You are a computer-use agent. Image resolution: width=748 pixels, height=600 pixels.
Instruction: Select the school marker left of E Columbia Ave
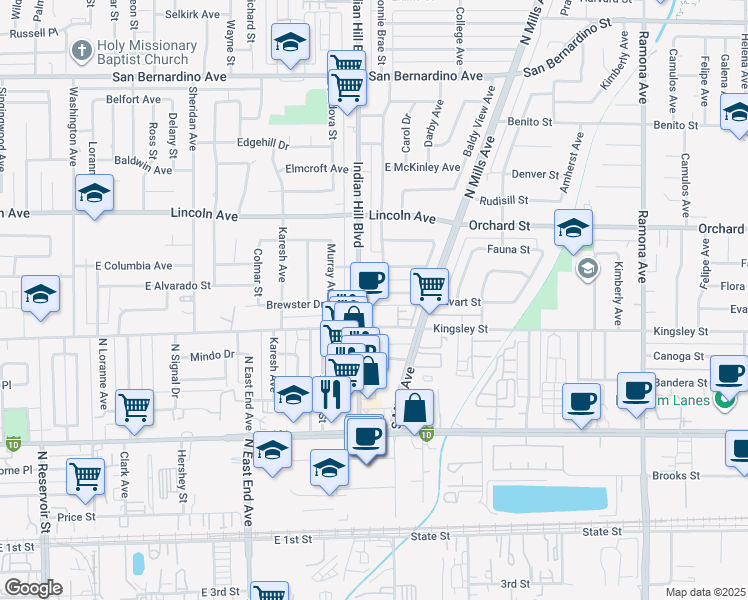[x=41, y=295]
